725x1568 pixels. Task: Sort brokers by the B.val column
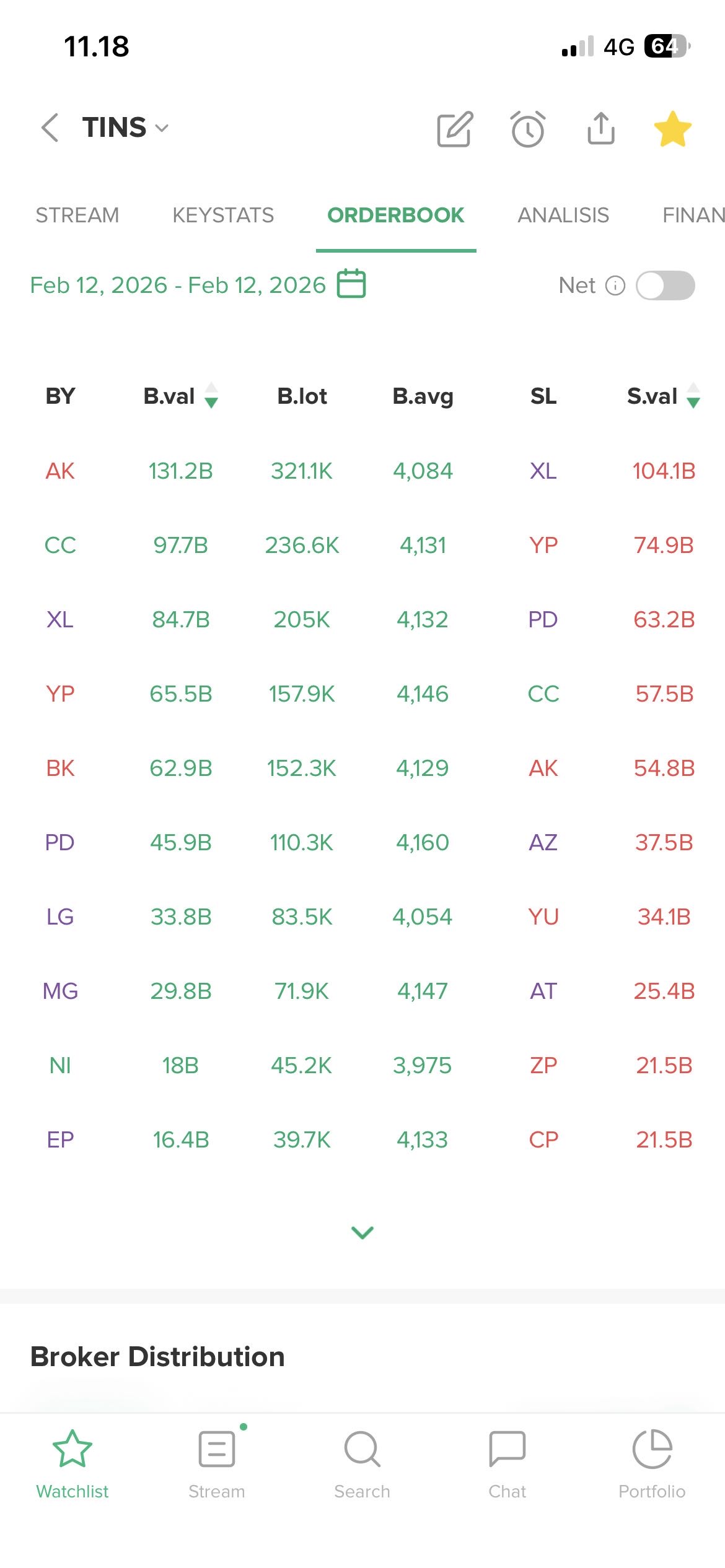pos(180,396)
